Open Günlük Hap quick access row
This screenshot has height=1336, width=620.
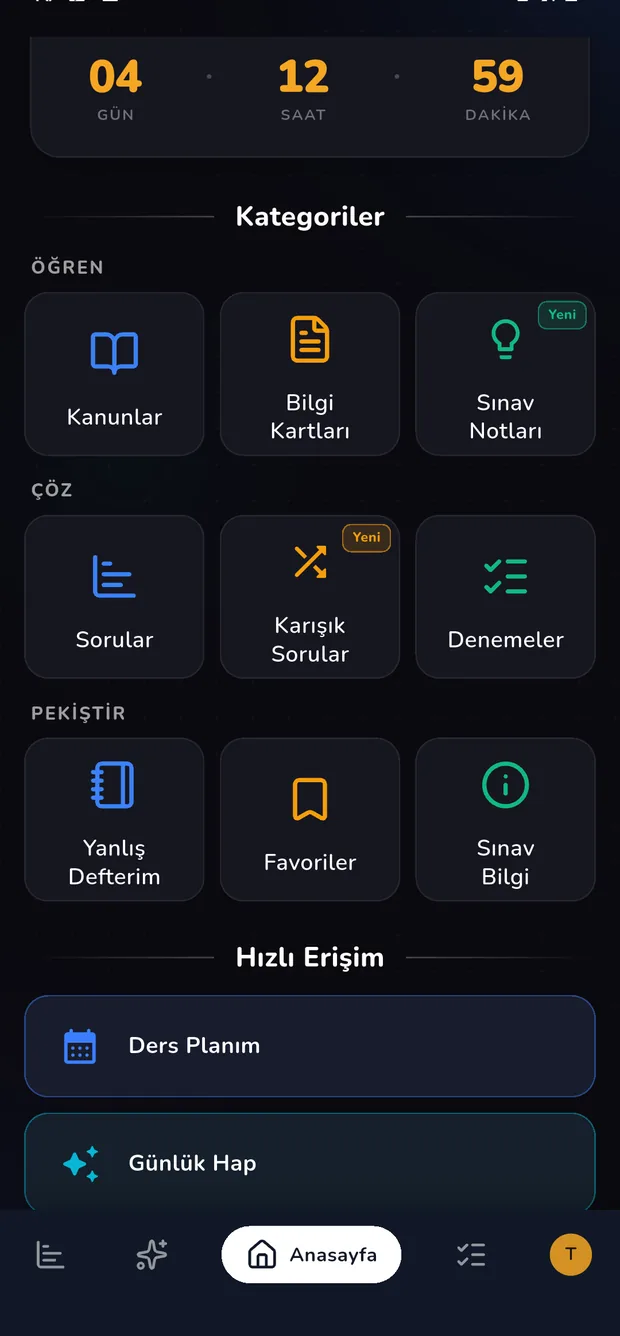(x=310, y=1163)
